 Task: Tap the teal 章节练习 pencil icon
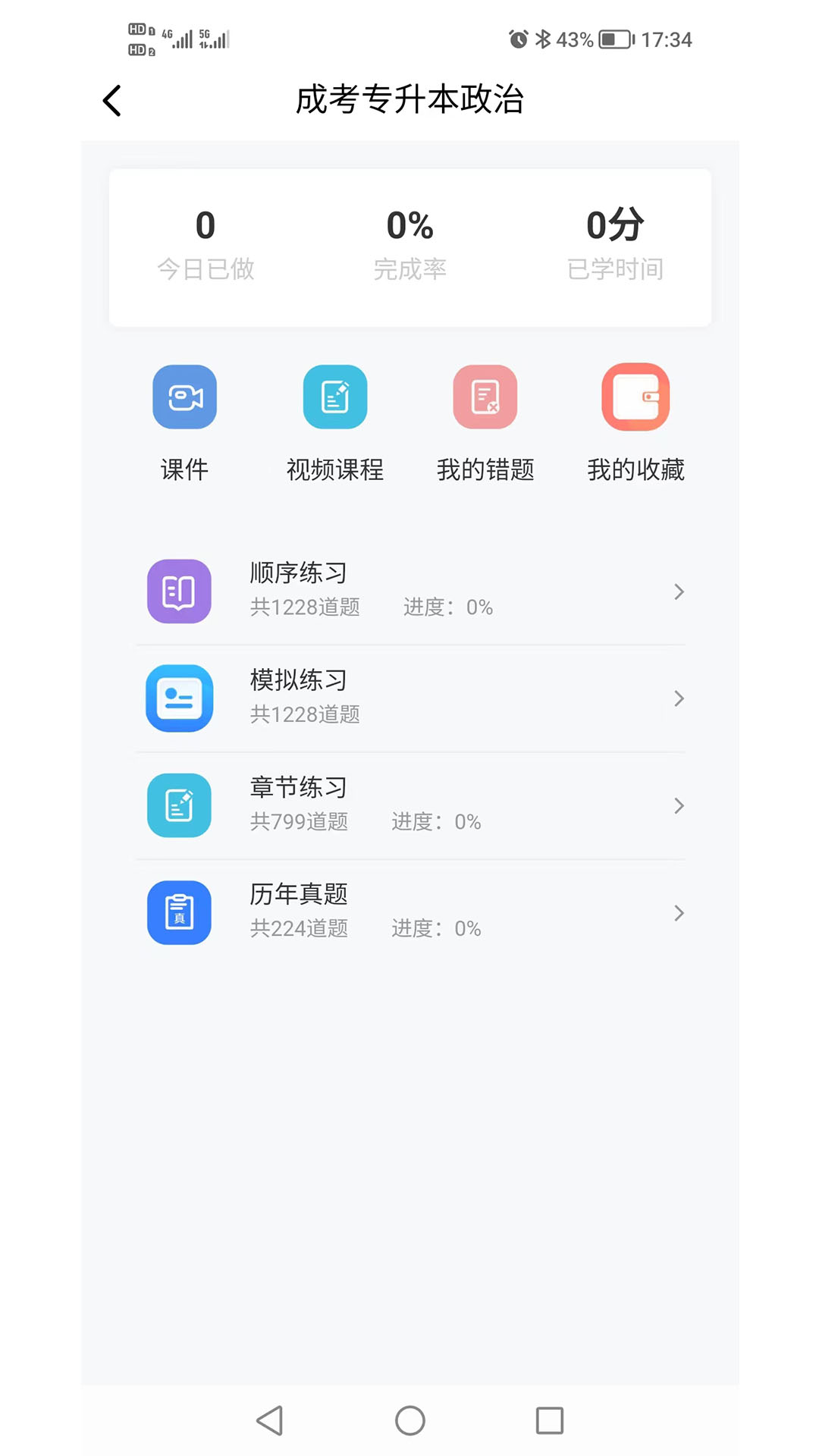coord(179,805)
